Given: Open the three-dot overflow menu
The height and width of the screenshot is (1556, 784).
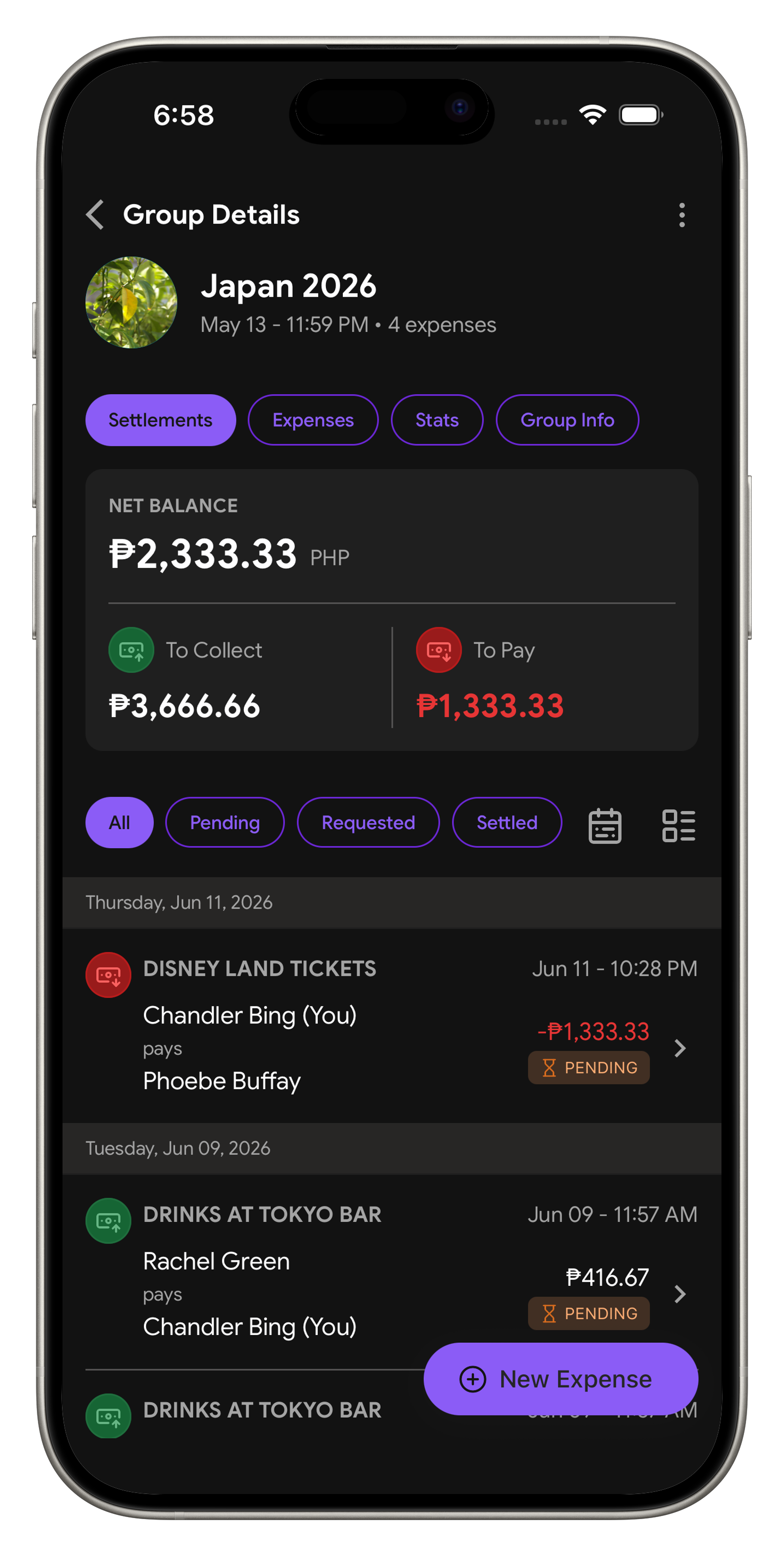Looking at the screenshot, I should 682,214.
